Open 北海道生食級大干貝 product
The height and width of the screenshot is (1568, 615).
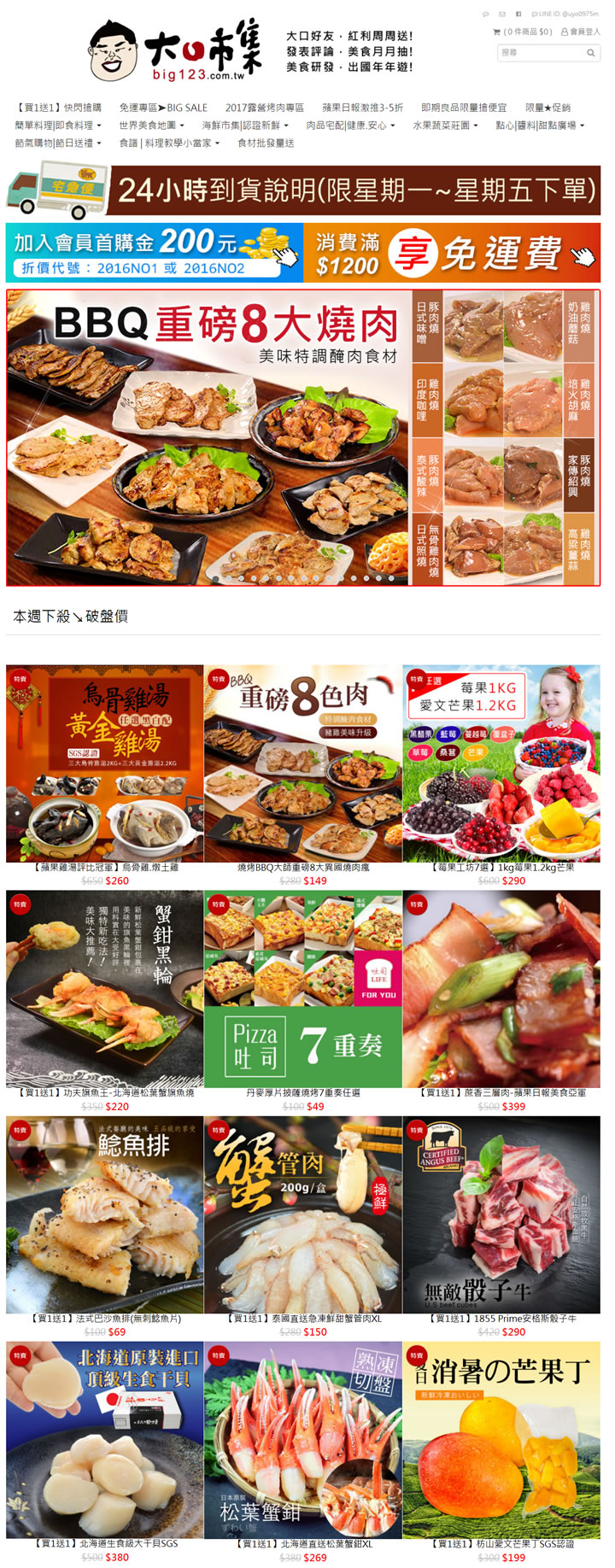coord(105,1440)
